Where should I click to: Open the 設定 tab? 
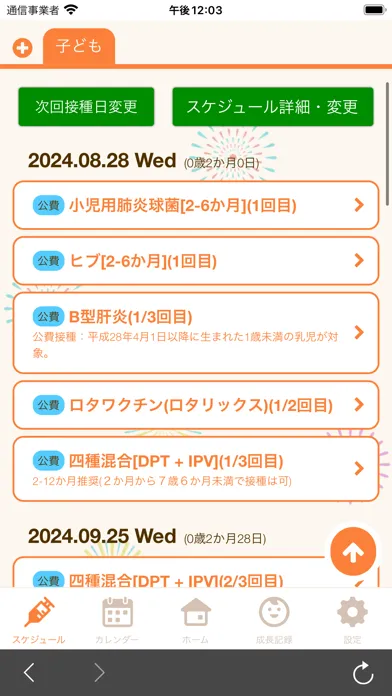pyautogui.click(x=352, y=620)
